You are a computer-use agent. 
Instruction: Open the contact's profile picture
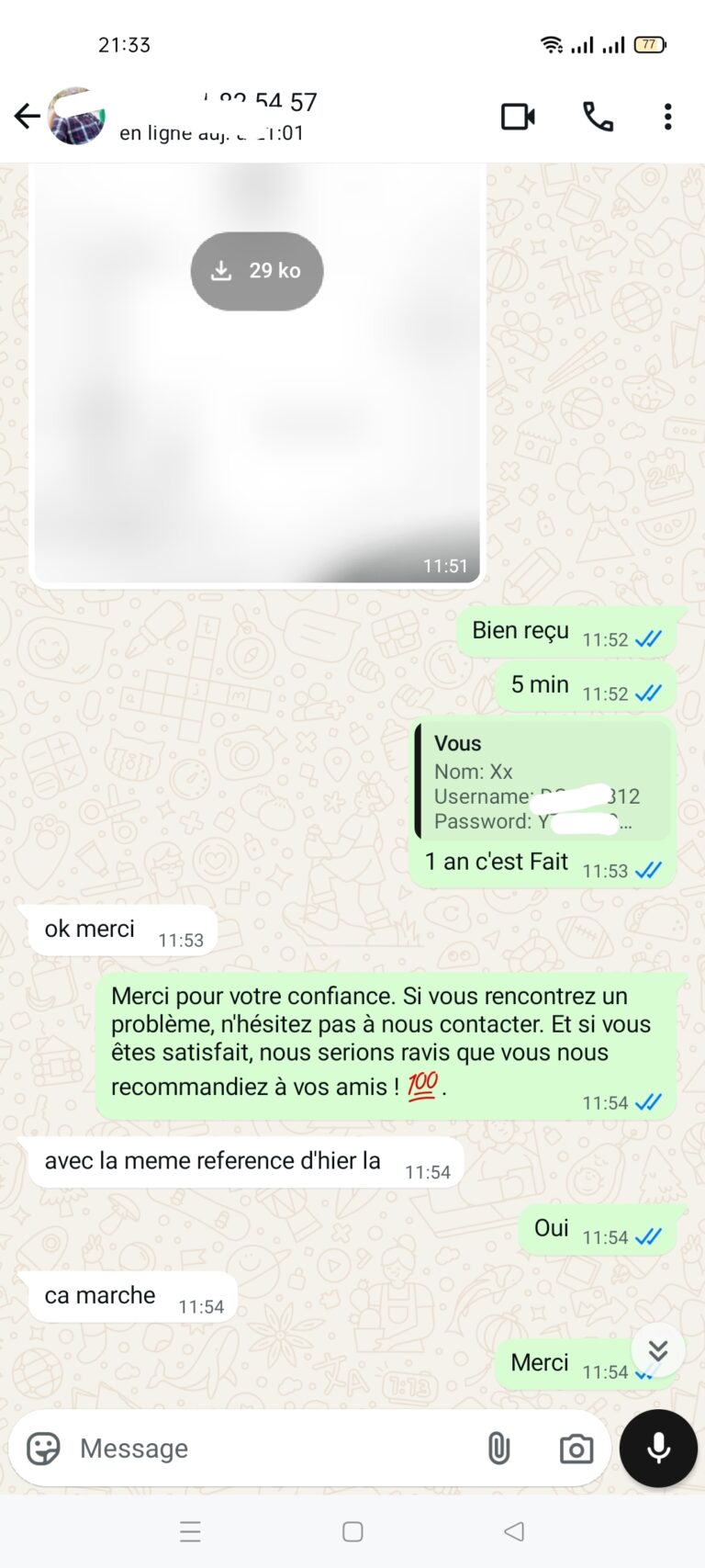pos(76,117)
